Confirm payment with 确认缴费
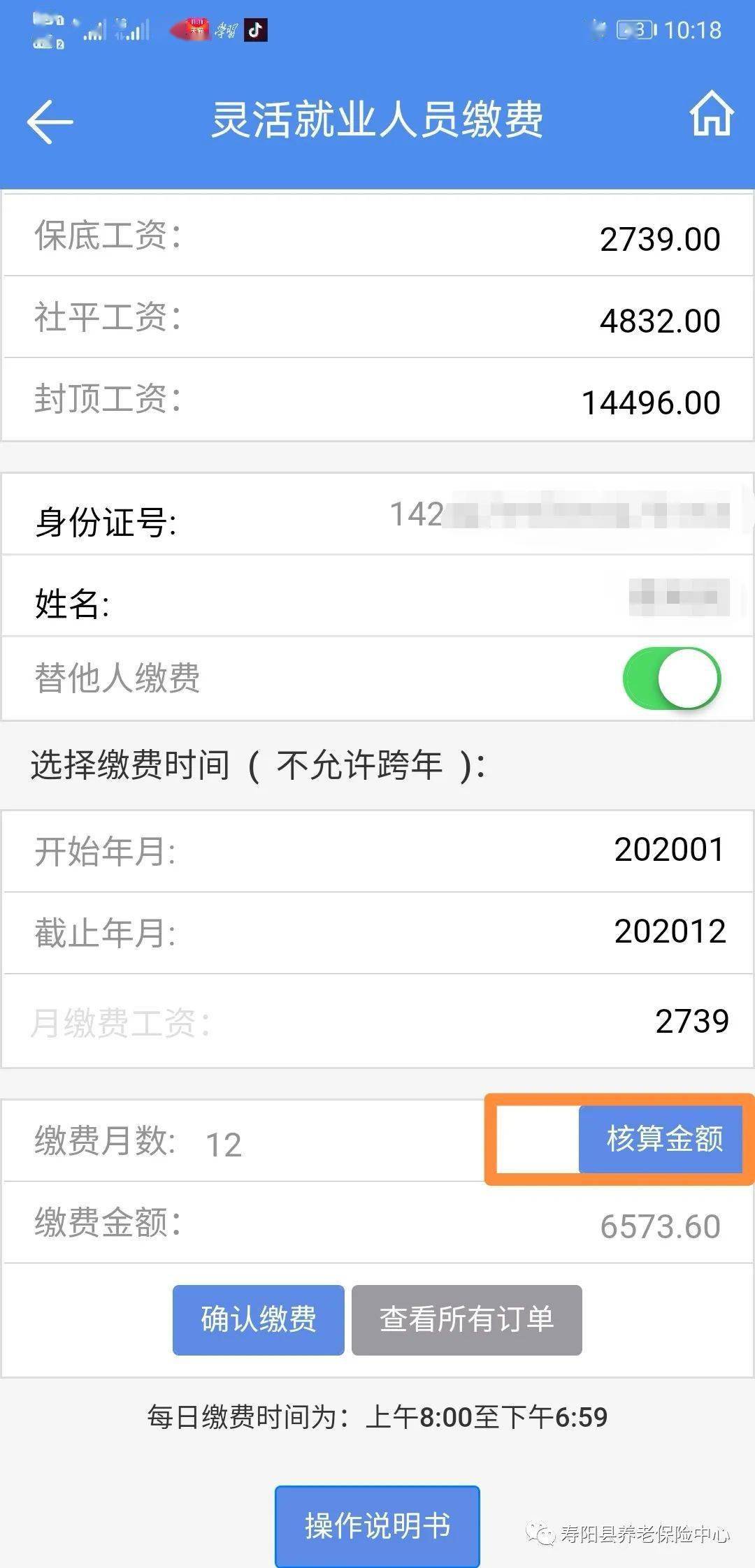 point(258,1319)
